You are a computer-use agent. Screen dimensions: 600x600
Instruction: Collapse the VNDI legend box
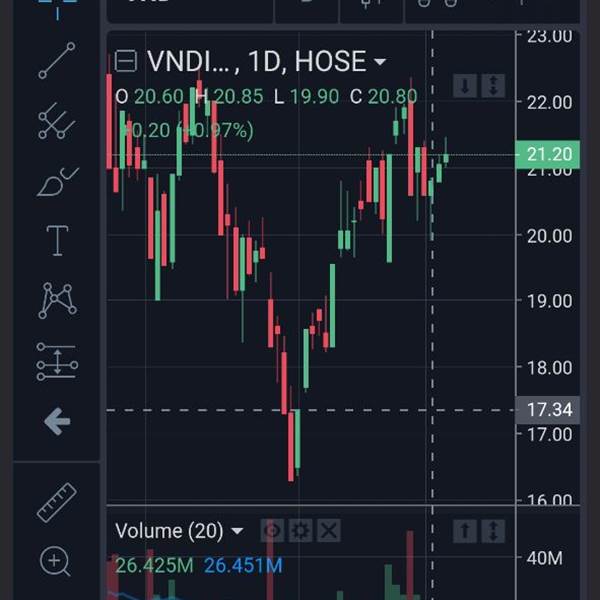click(126, 62)
